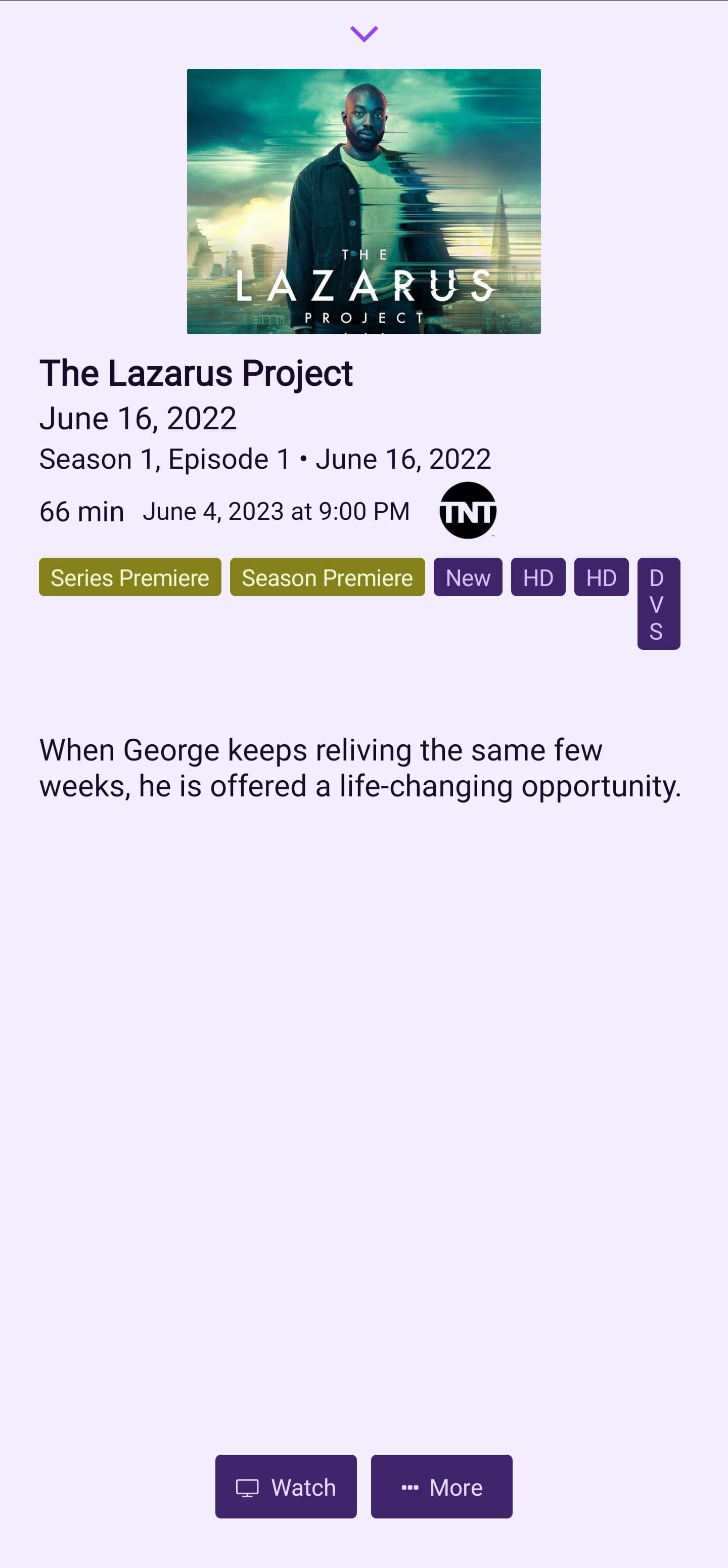This screenshot has width=728, height=1568.
Task: Open The Lazarus Project poster image
Action: tap(363, 201)
